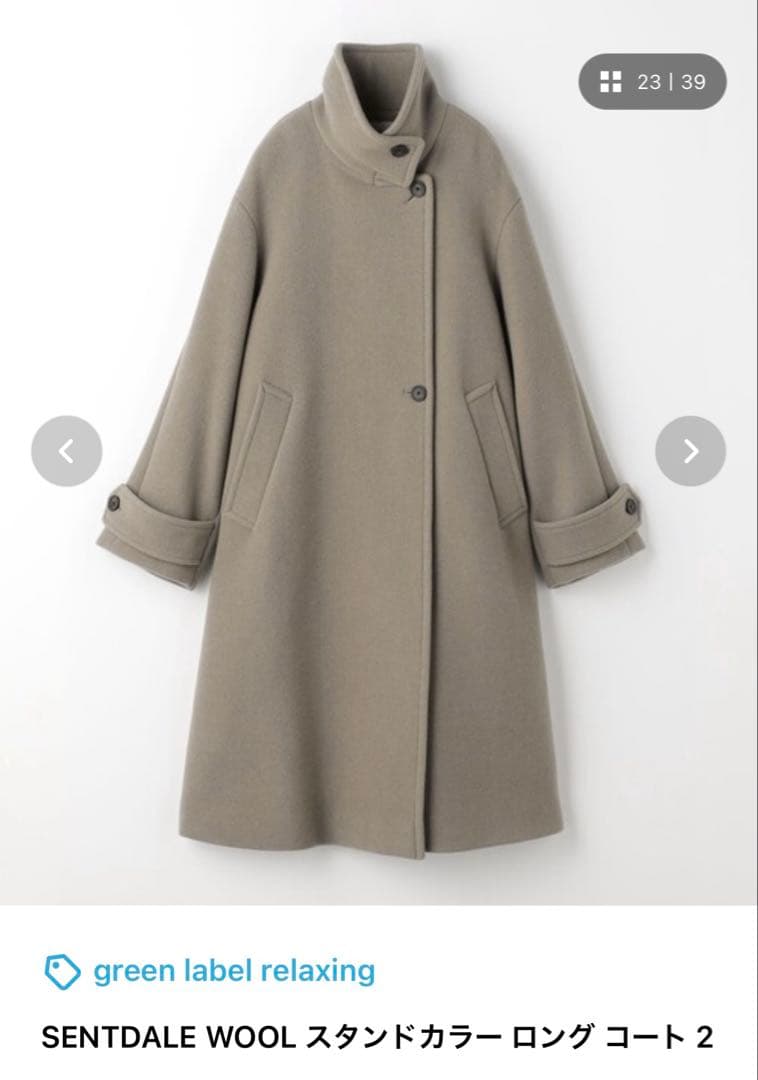Open the photo grid 23 | 39 counter

point(652,82)
